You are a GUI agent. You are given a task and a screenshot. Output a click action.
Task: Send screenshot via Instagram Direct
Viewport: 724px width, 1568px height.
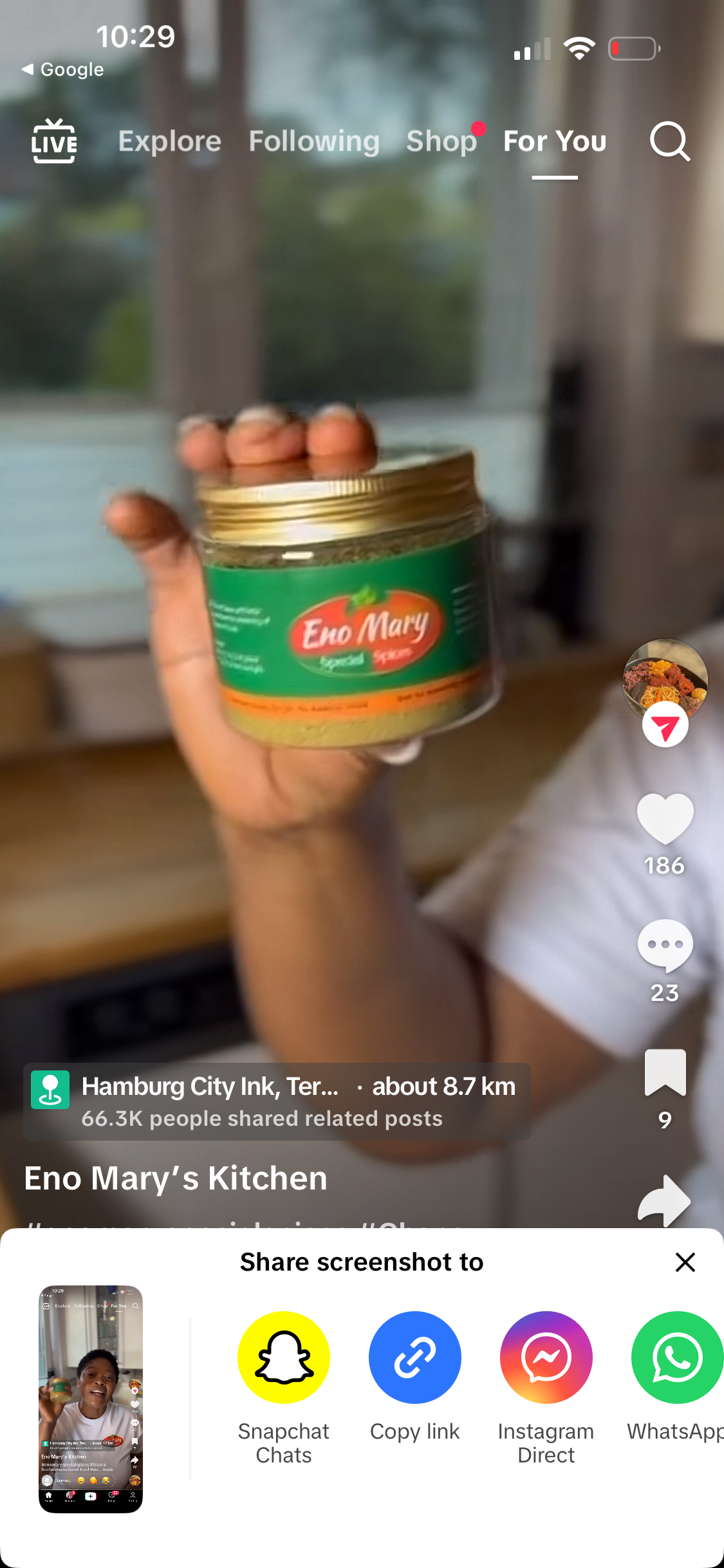pyautogui.click(x=546, y=1358)
